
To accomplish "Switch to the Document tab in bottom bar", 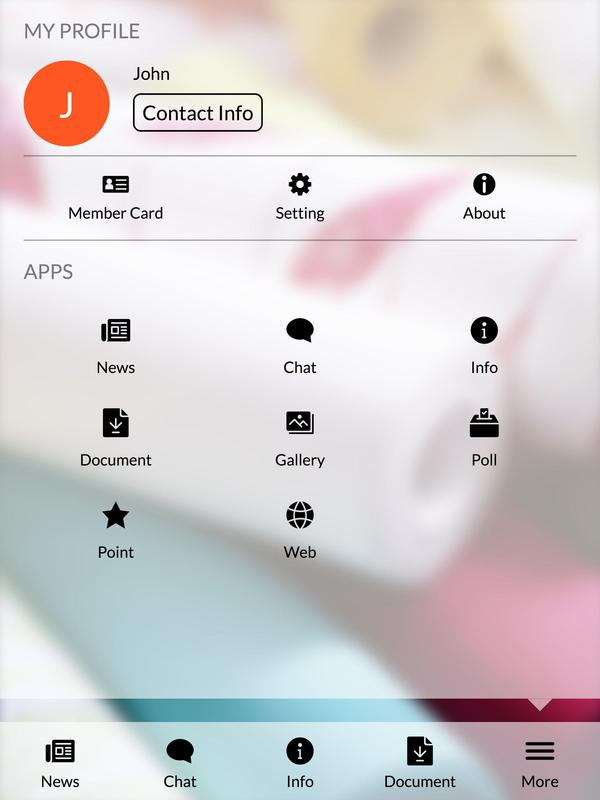I will (420, 763).
